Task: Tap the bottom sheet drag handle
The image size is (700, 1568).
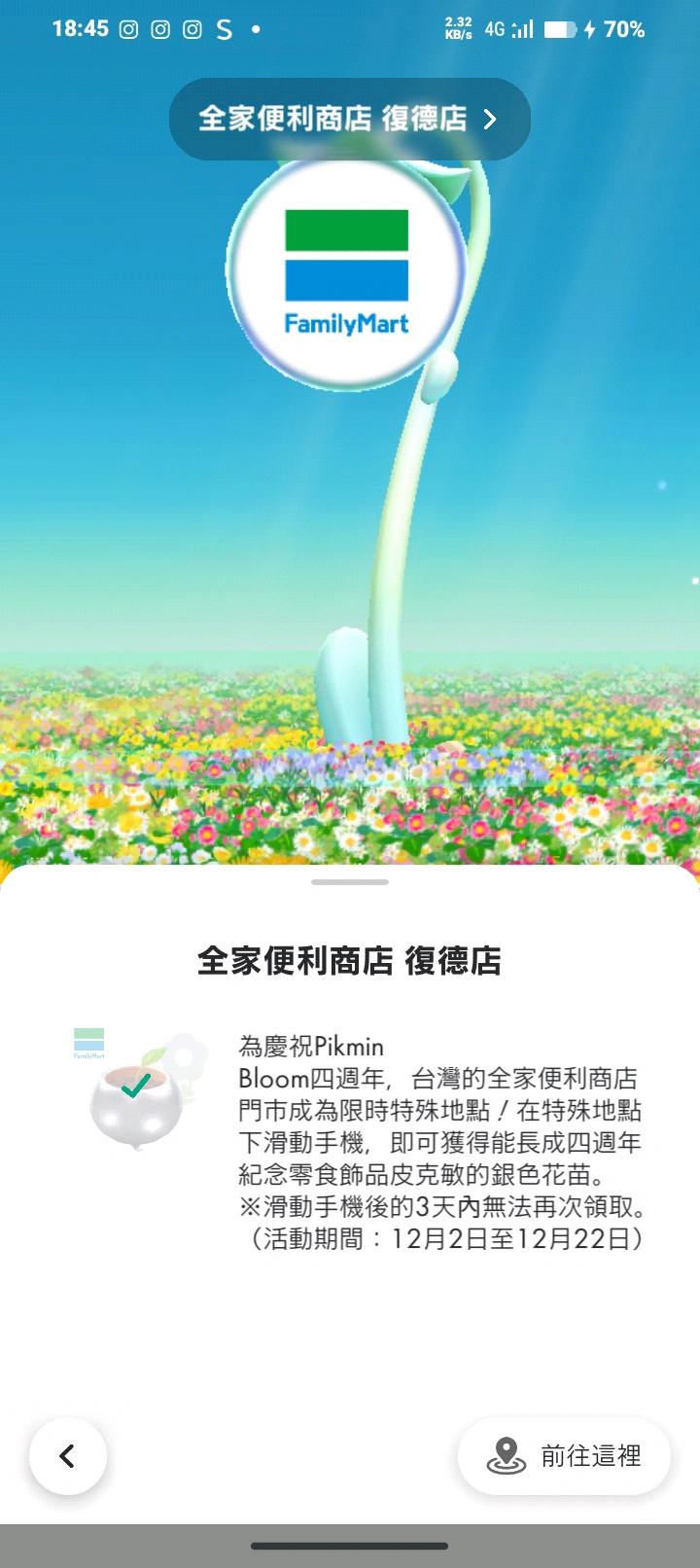Action: click(x=350, y=882)
